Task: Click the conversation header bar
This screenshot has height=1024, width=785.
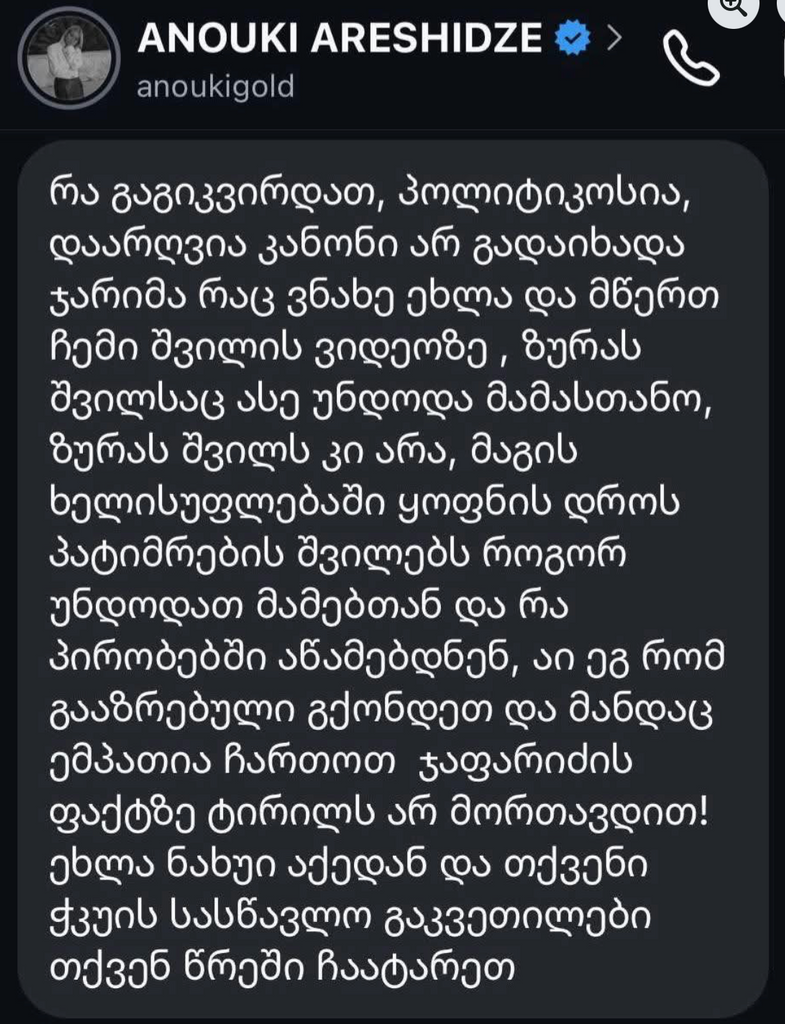Action: click(x=392, y=60)
